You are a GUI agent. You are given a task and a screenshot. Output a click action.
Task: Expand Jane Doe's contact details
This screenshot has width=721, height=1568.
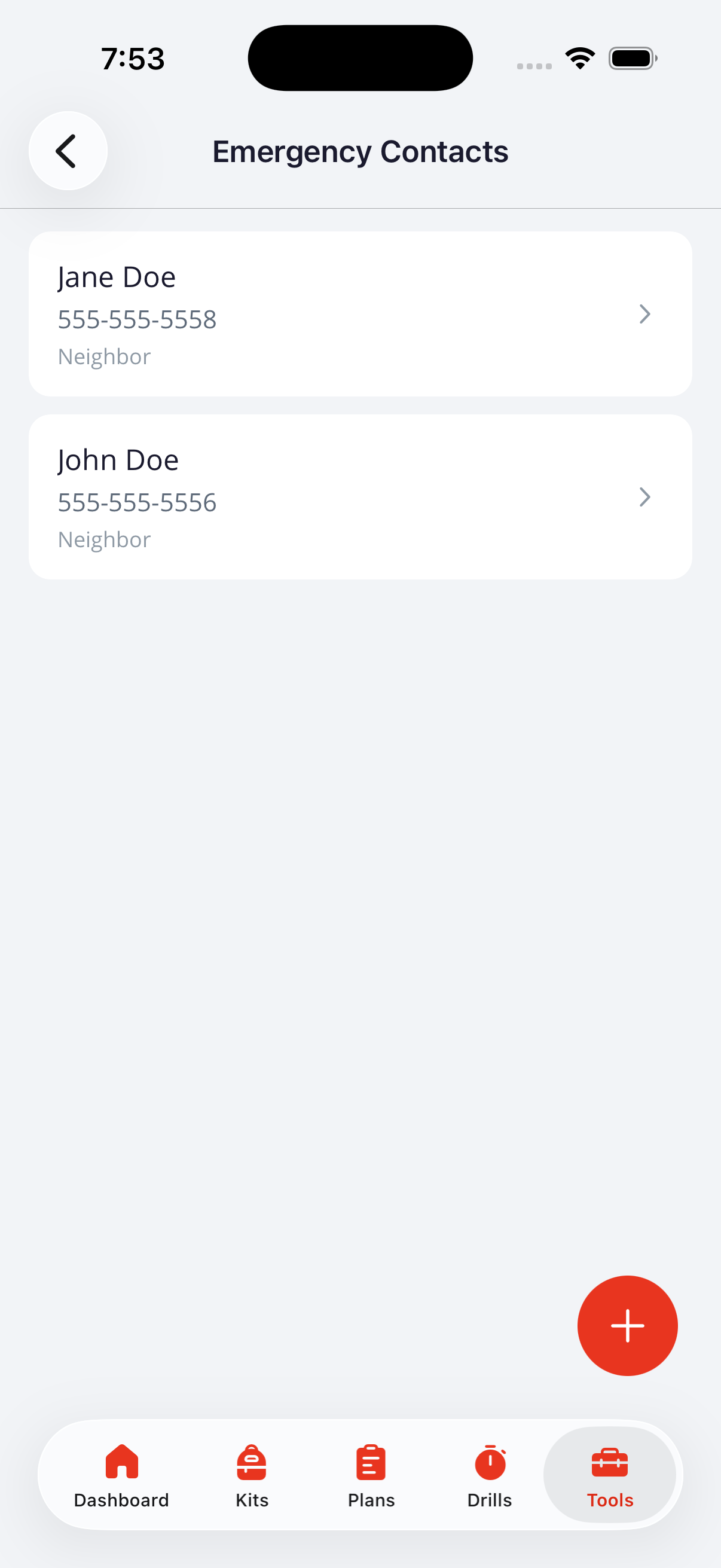(645, 314)
